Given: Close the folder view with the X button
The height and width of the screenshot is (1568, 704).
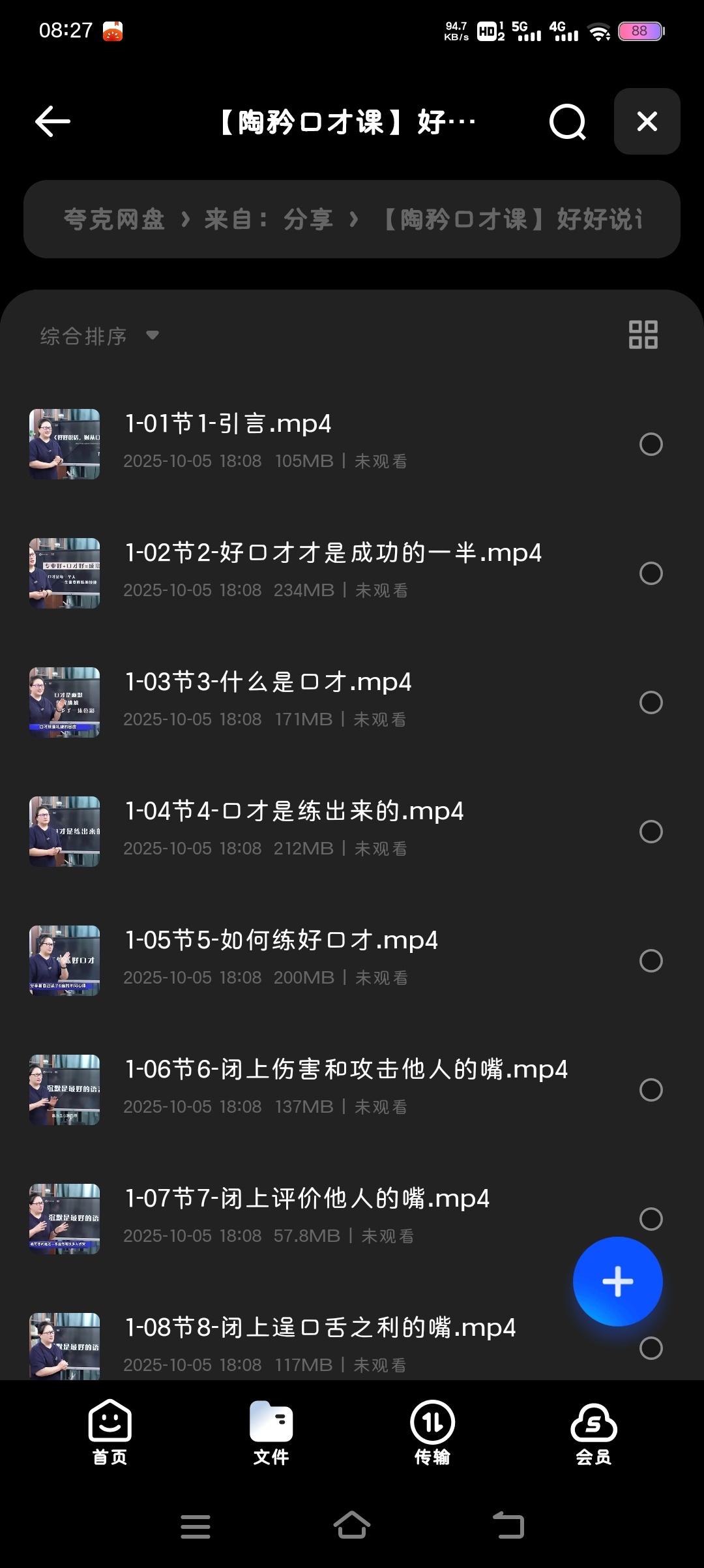Looking at the screenshot, I should tap(647, 121).
